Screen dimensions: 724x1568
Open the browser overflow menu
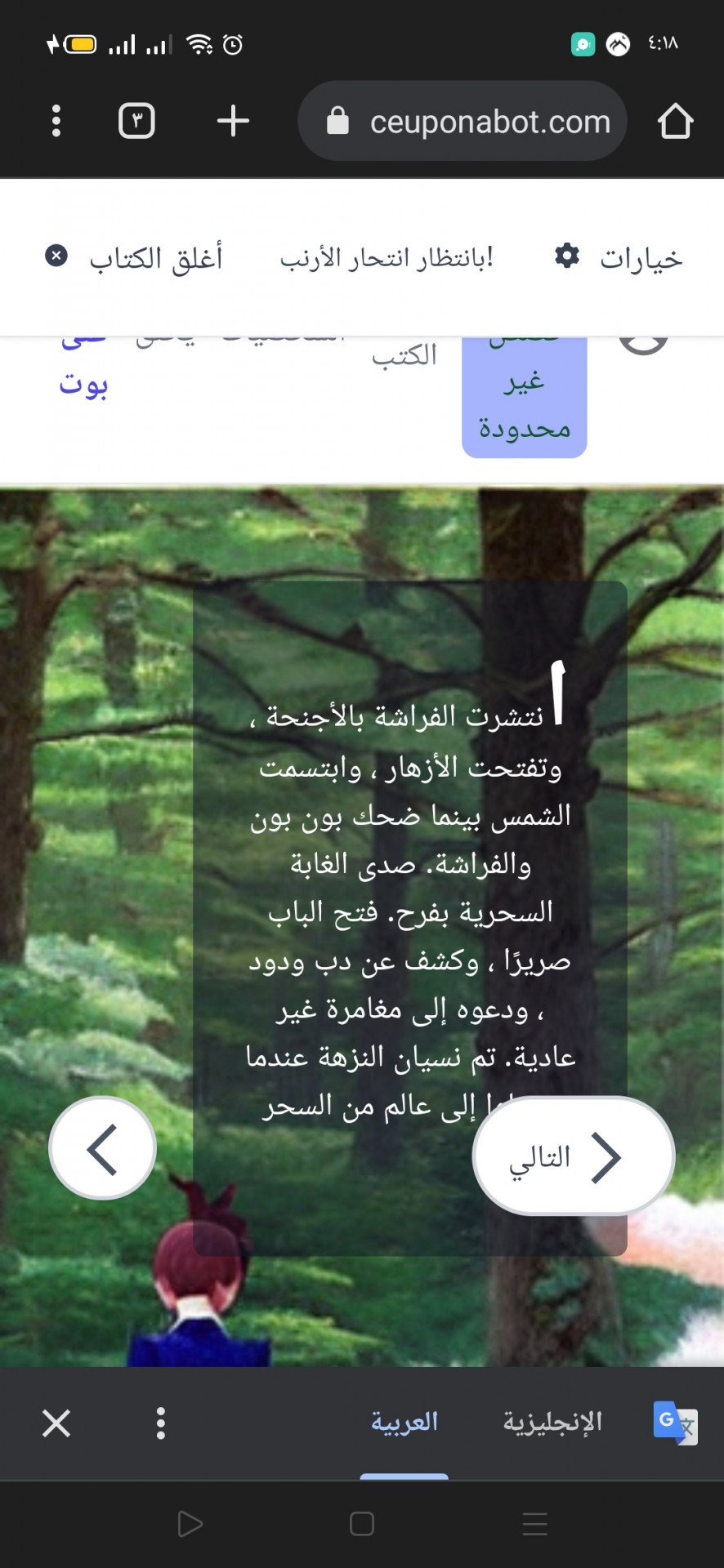56,121
